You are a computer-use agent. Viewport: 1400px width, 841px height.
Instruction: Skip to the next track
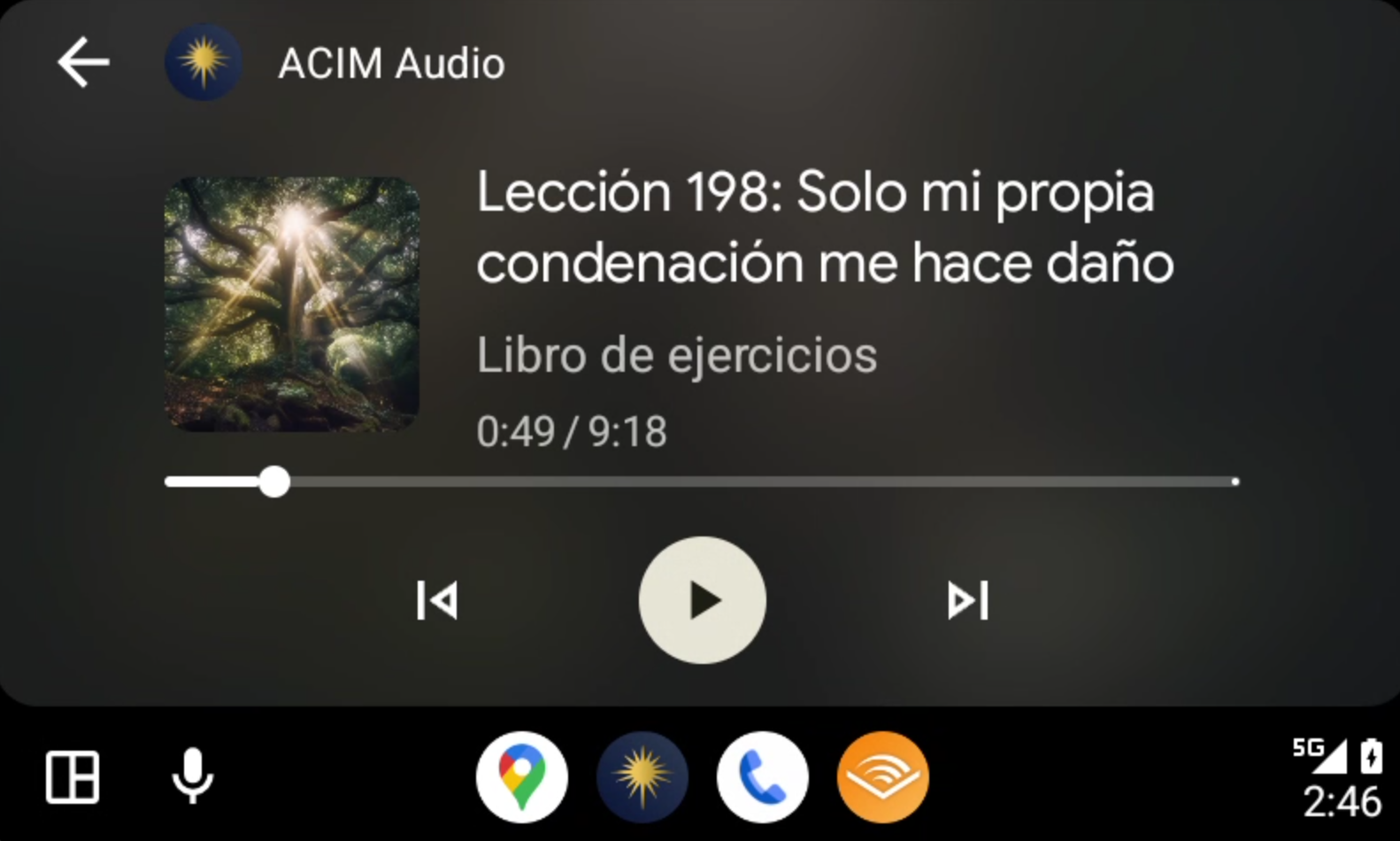point(967,600)
